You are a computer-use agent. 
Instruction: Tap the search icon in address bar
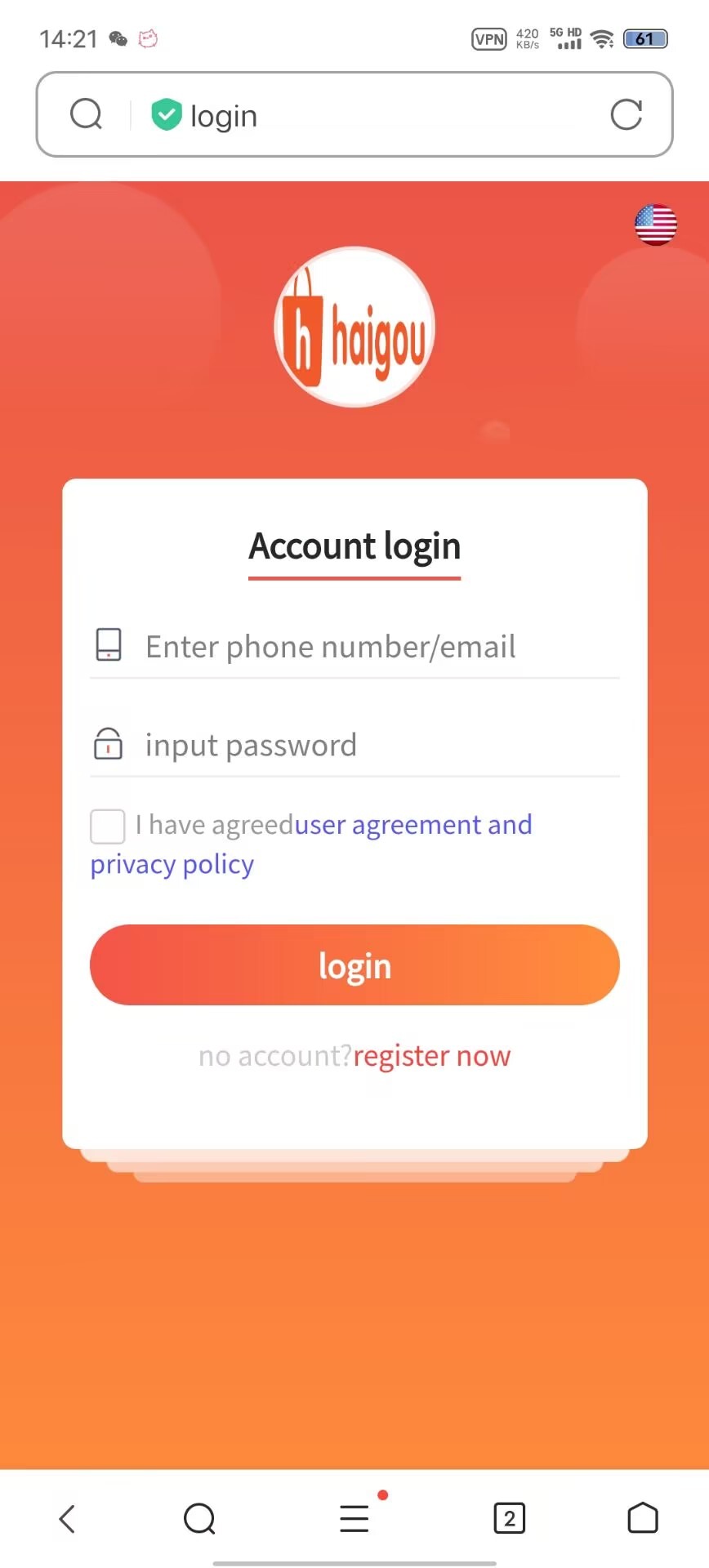(86, 114)
